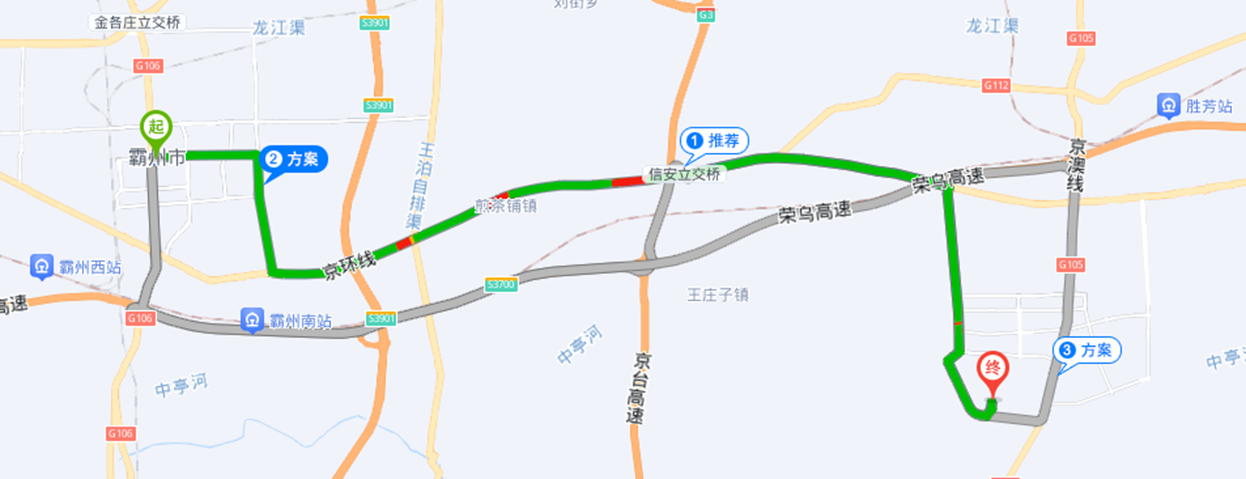Image resolution: width=1246 pixels, height=479 pixels.
Task: Tap the red destination marker 终
Action: coord(993,369)
